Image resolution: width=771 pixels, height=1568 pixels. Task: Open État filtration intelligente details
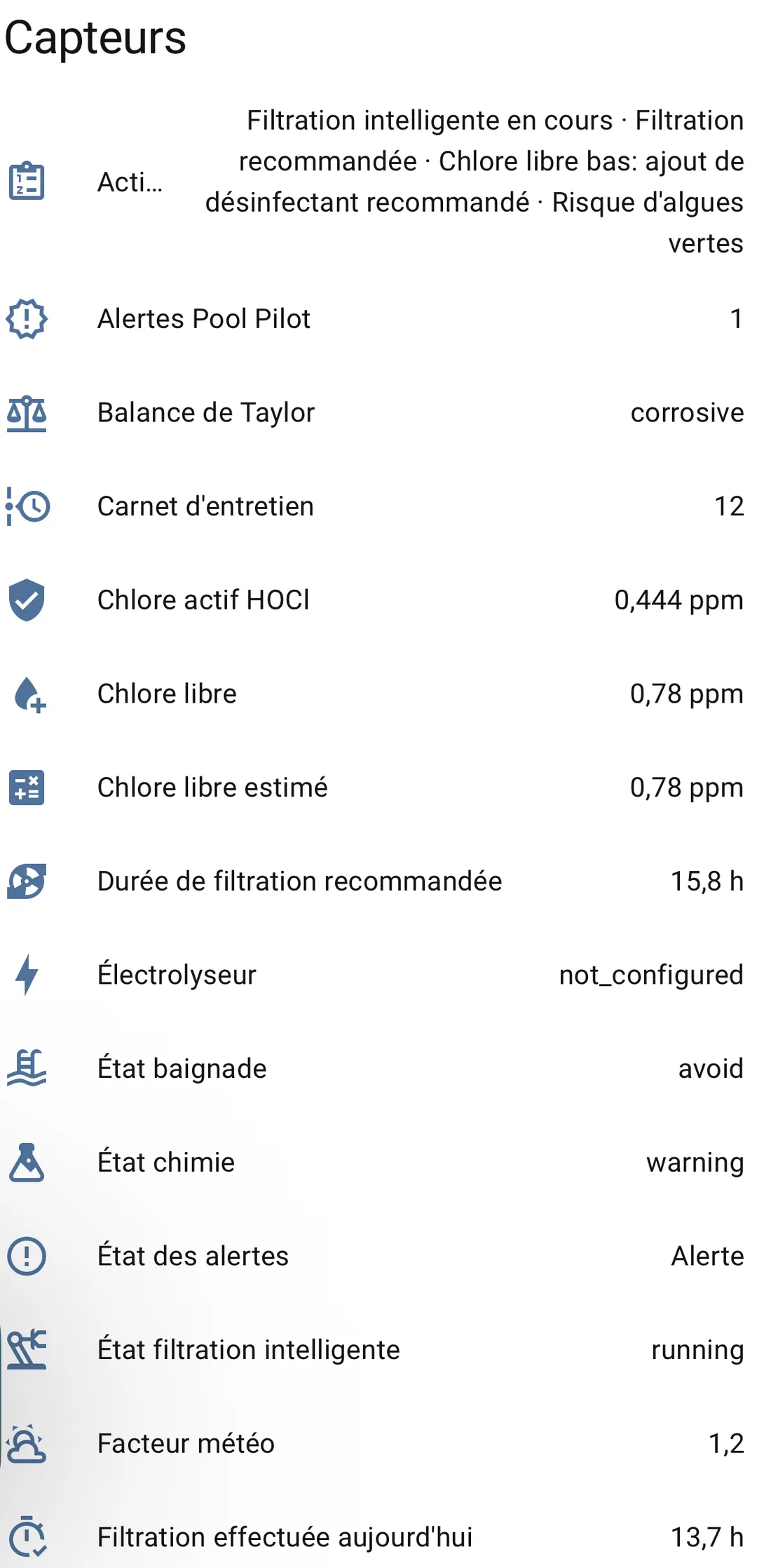[375, 1350]
